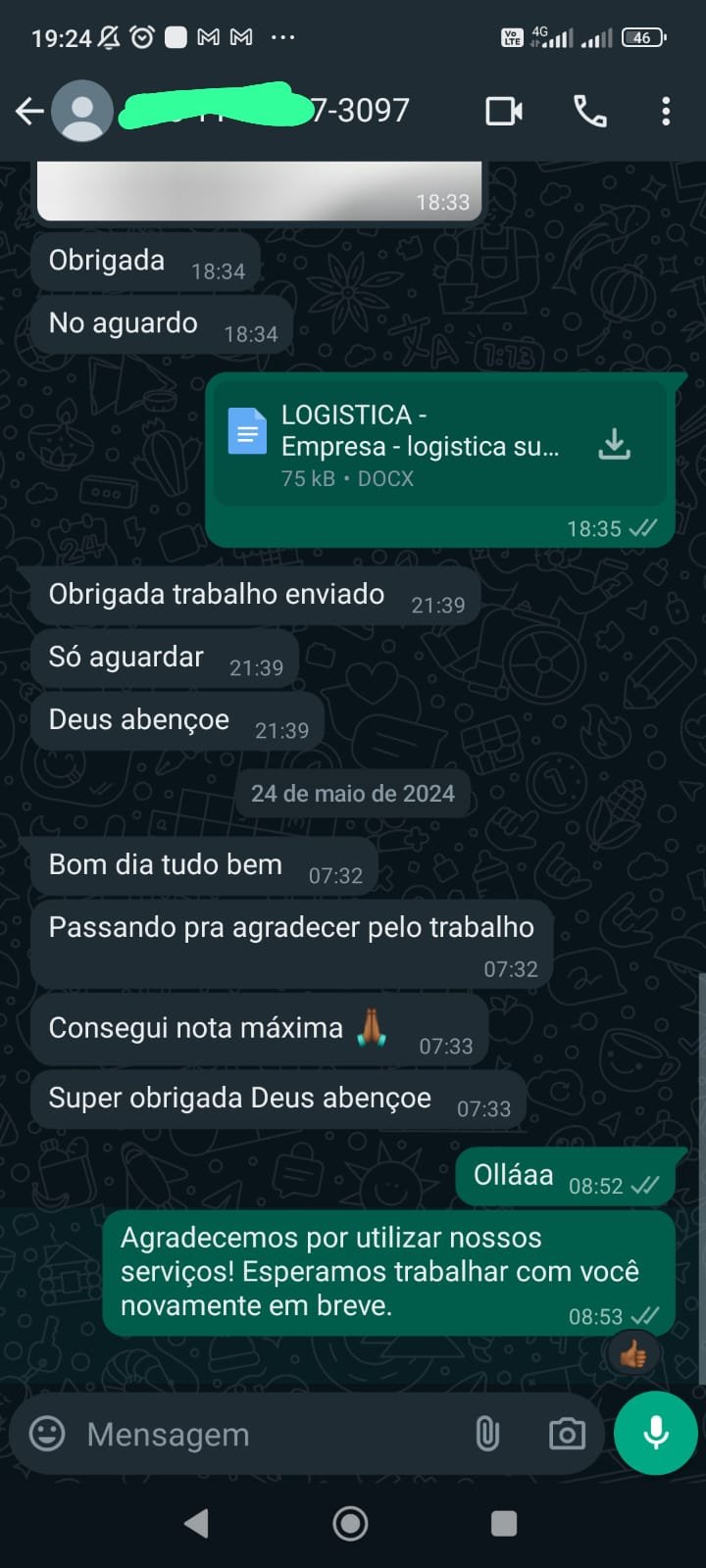Start a video call
Screen dimensions: 706x1568
coord(504,112)
